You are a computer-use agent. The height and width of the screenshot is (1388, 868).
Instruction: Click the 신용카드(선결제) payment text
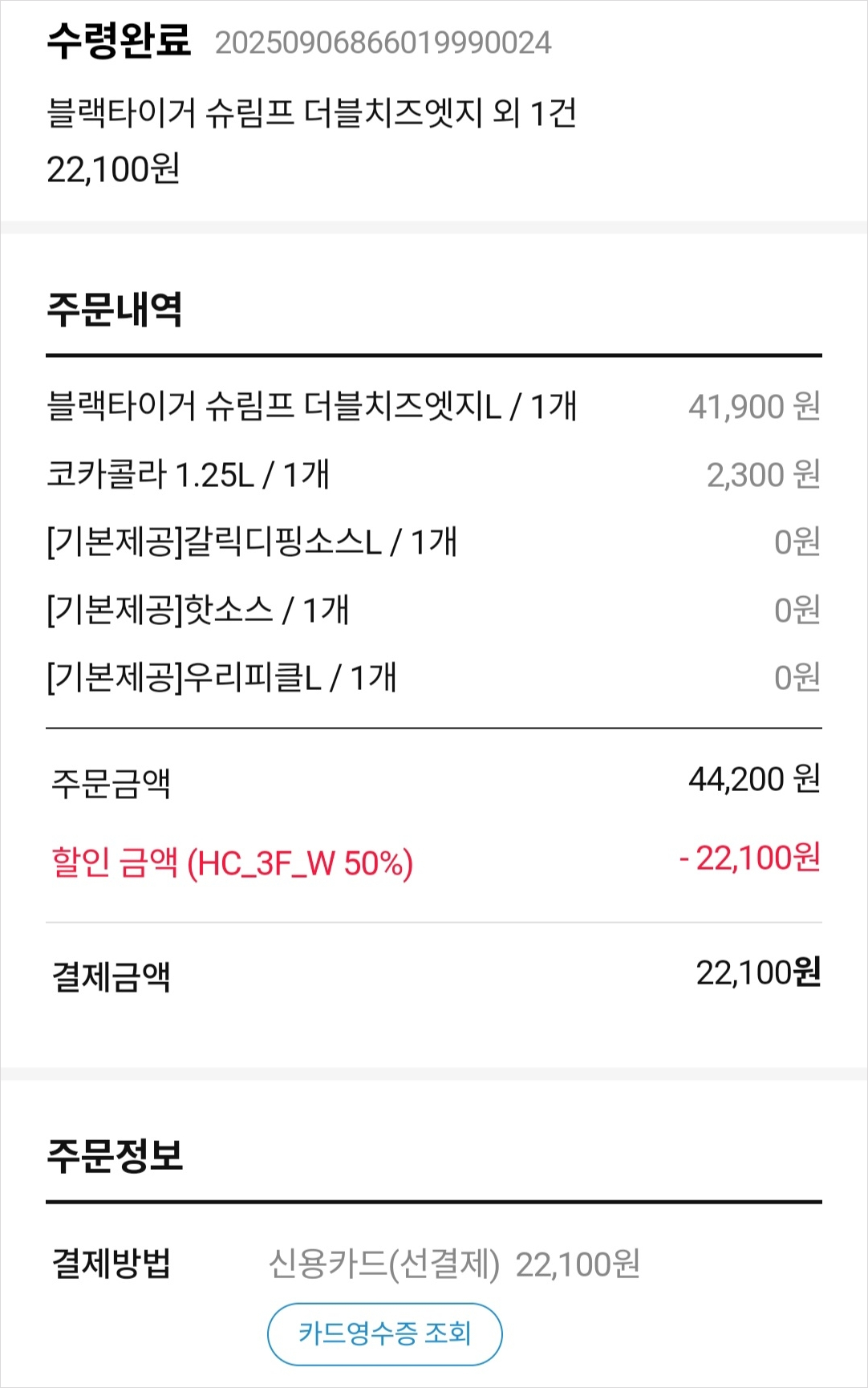[x=384, y=1260]
